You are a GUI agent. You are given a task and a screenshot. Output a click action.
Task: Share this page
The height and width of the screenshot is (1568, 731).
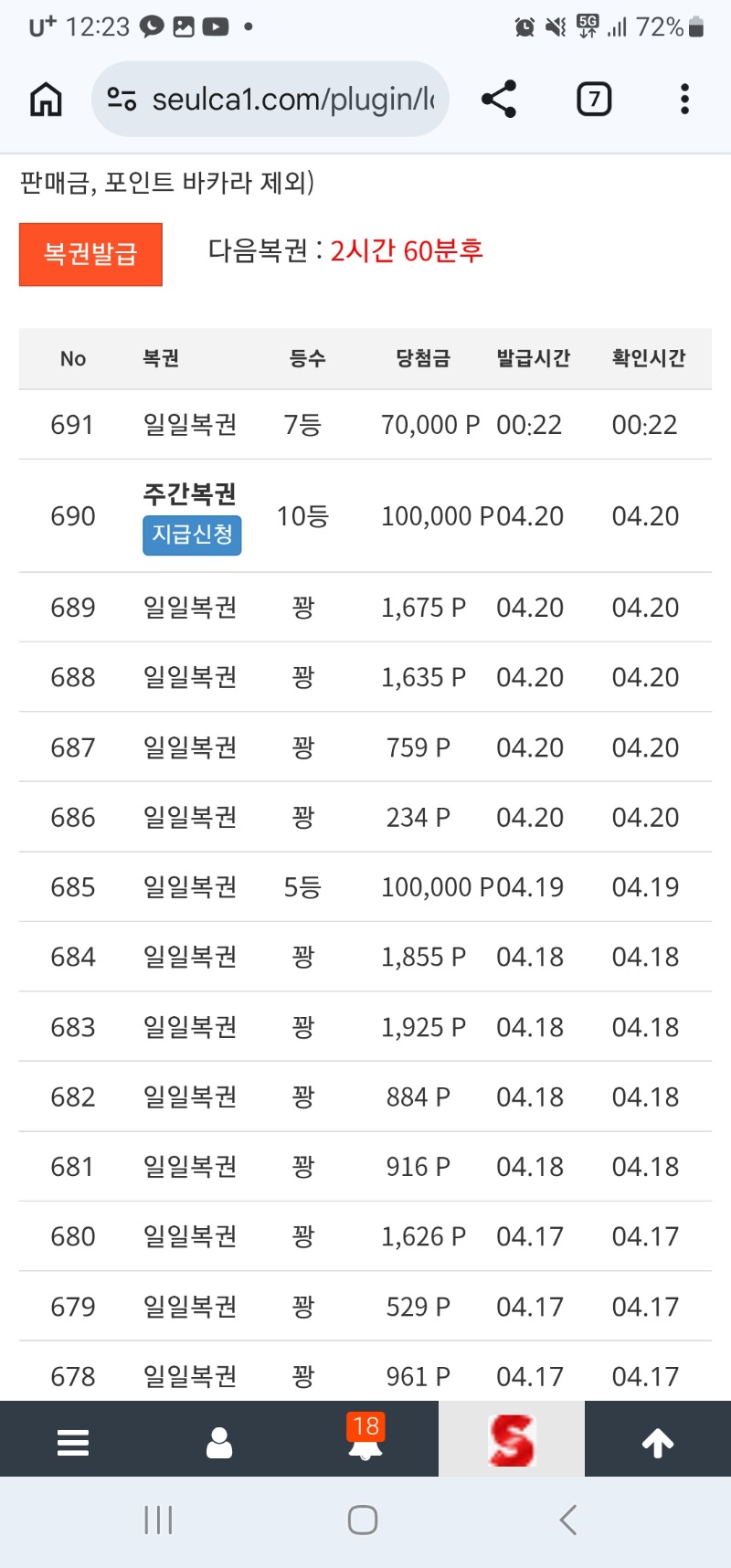499,99
